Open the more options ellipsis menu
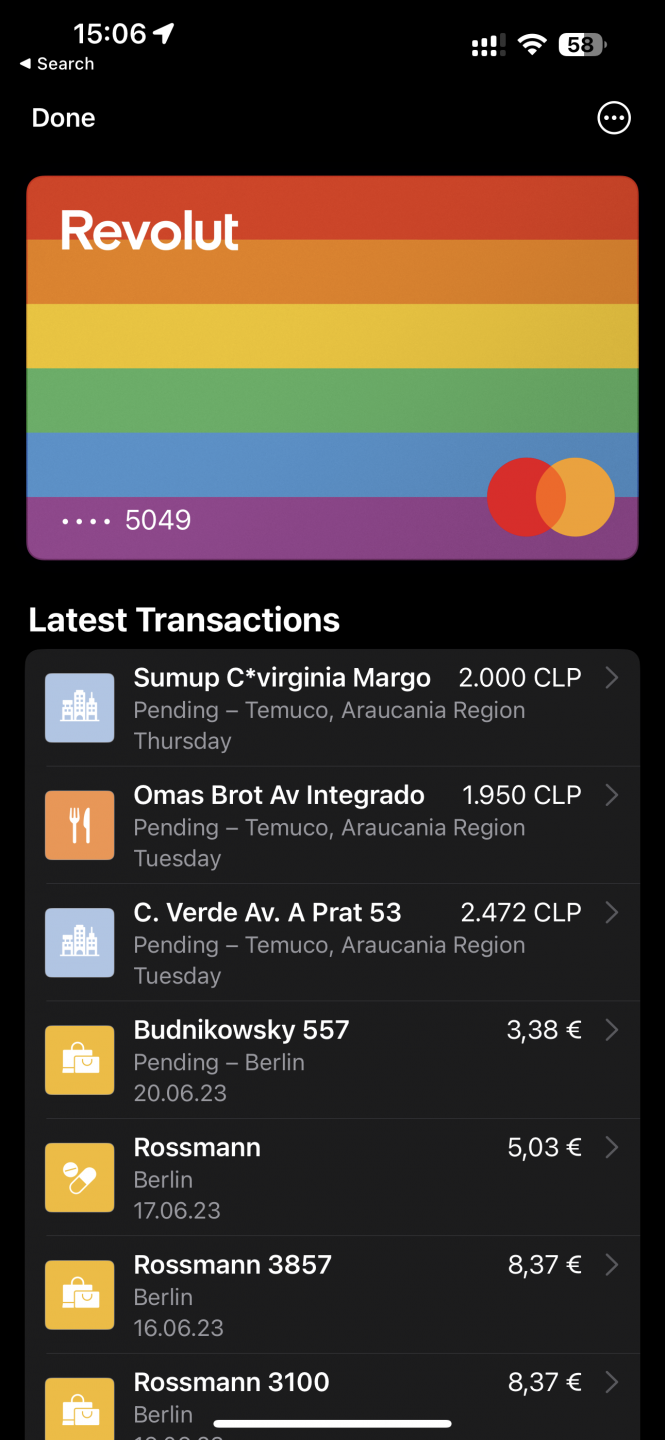 [x=614, y=118]
